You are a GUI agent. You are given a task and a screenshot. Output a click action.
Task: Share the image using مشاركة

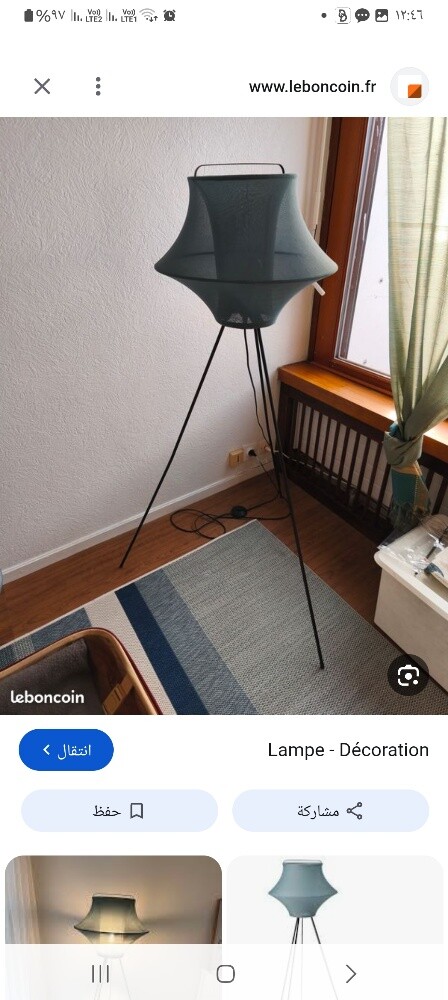click(331, 811)
